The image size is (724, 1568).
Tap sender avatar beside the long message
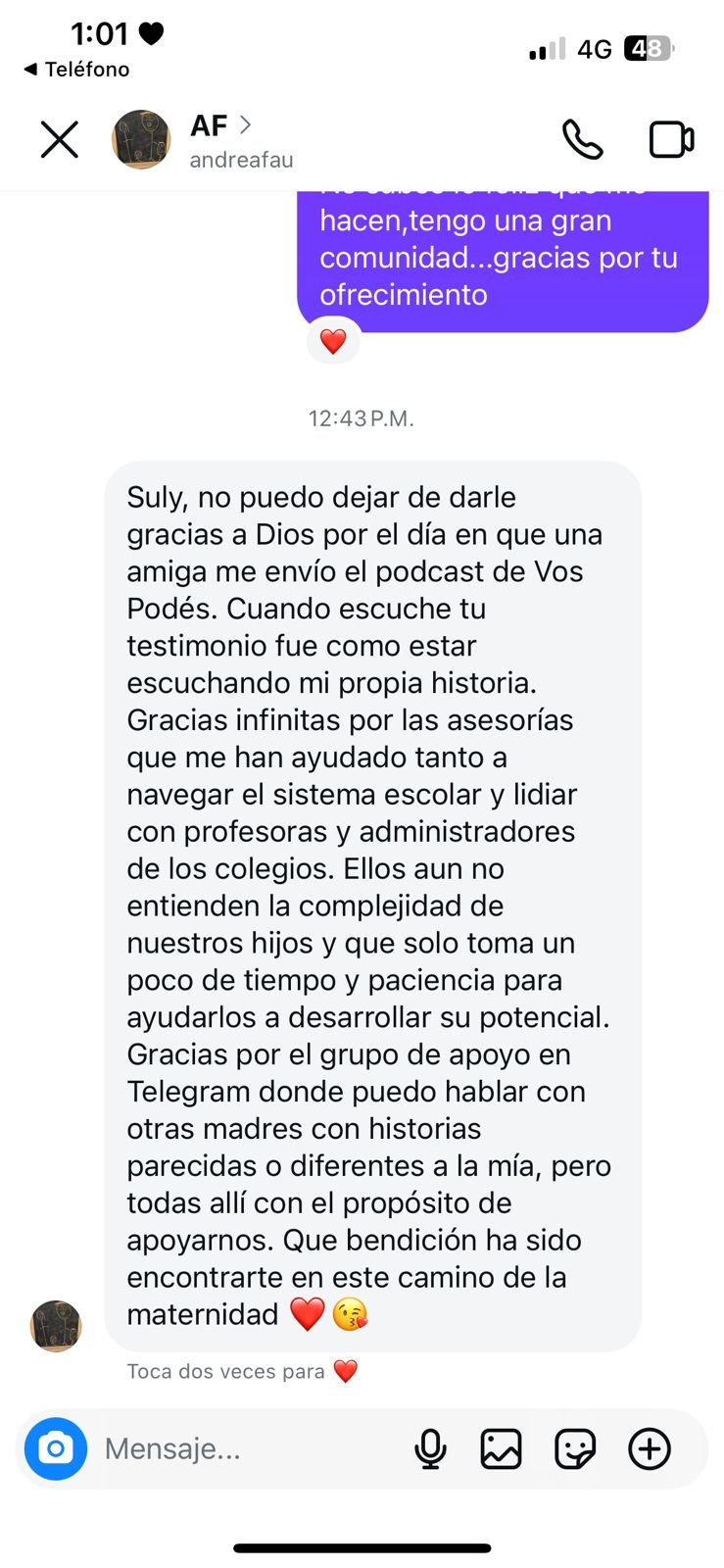[x=56, y=1325]
